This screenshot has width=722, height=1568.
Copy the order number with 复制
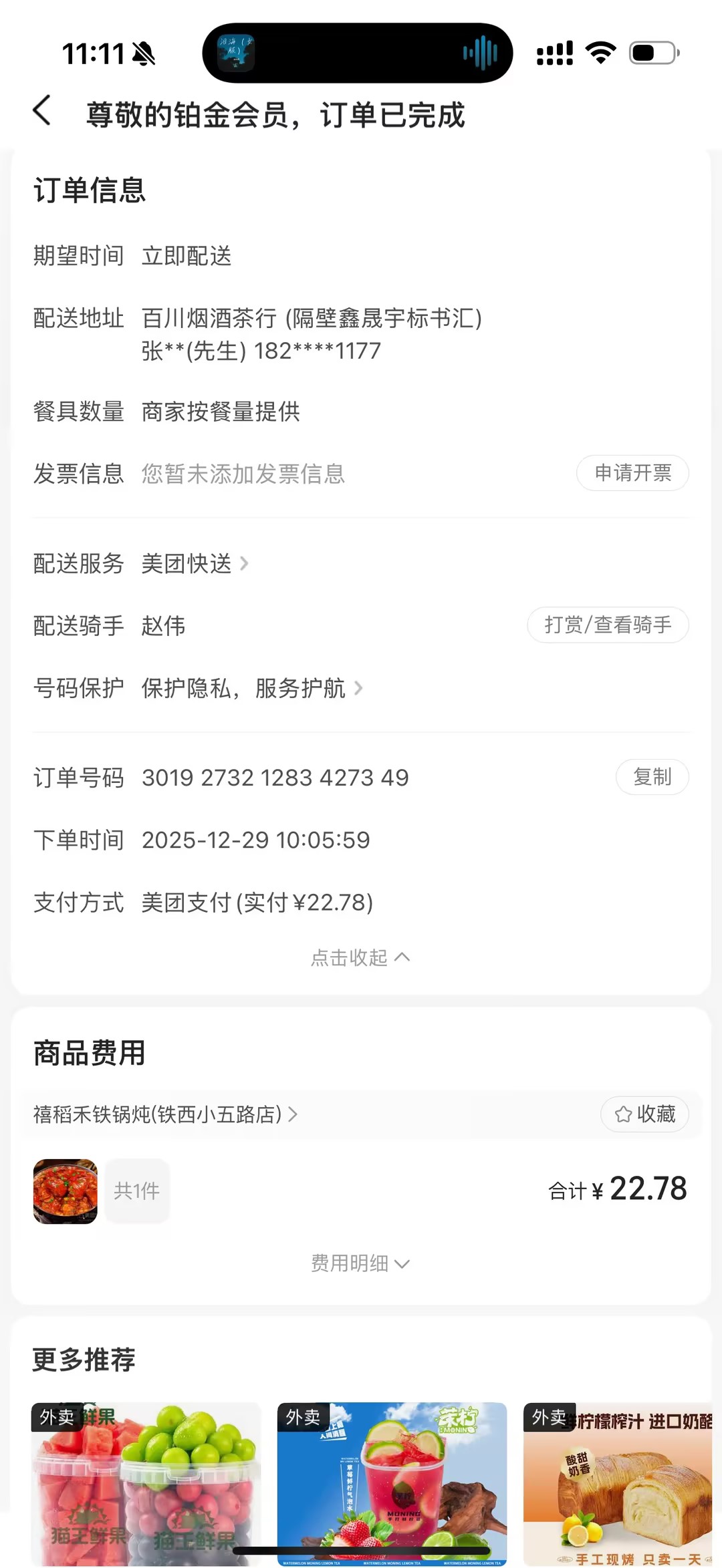[x=652, y=777]
